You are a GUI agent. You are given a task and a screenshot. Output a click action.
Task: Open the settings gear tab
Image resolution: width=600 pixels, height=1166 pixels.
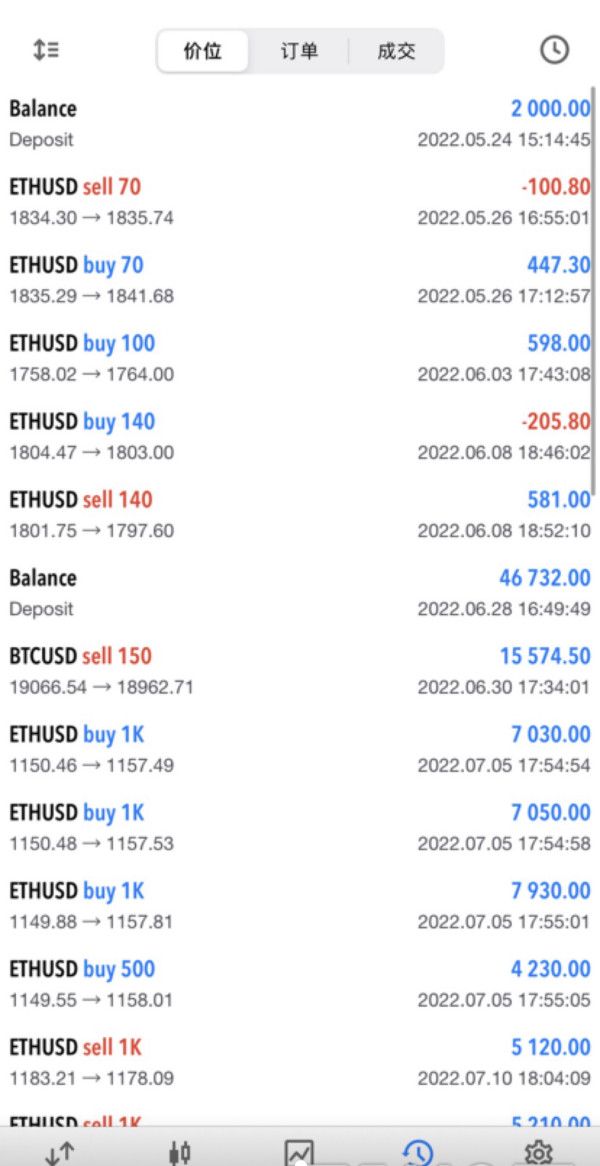[539, 1152]
